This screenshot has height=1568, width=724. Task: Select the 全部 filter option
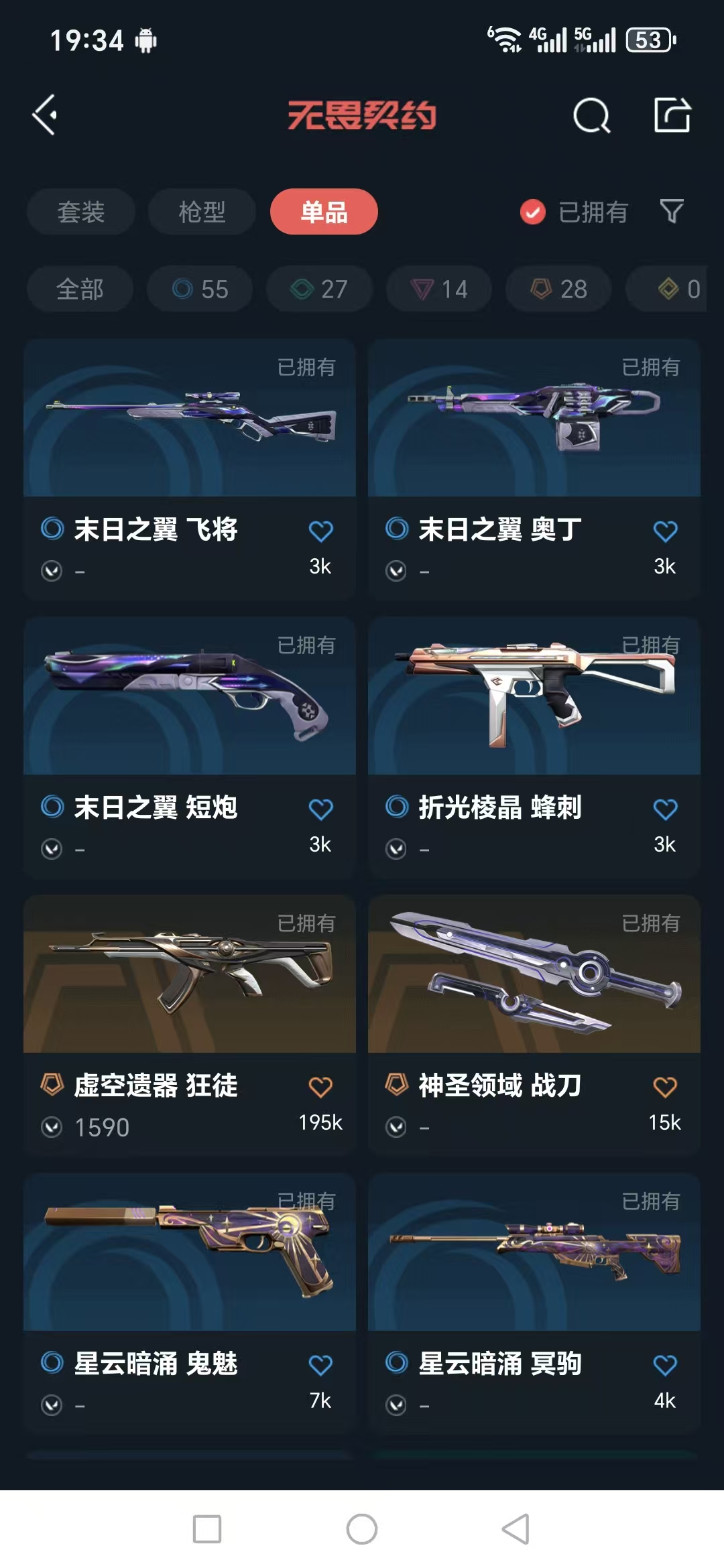[79, 289]
